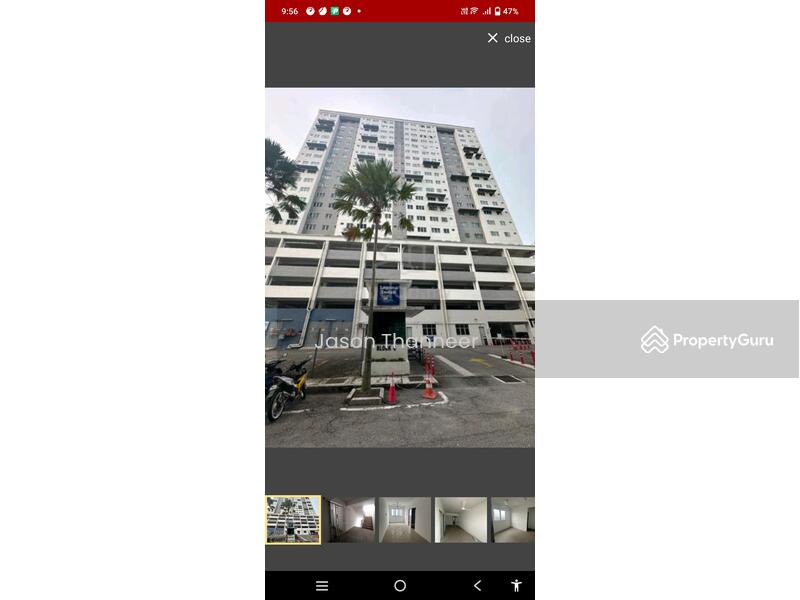Go back using system navigation arrow
The height and width of the screenshot is (600, 800).
pos(477,586)
